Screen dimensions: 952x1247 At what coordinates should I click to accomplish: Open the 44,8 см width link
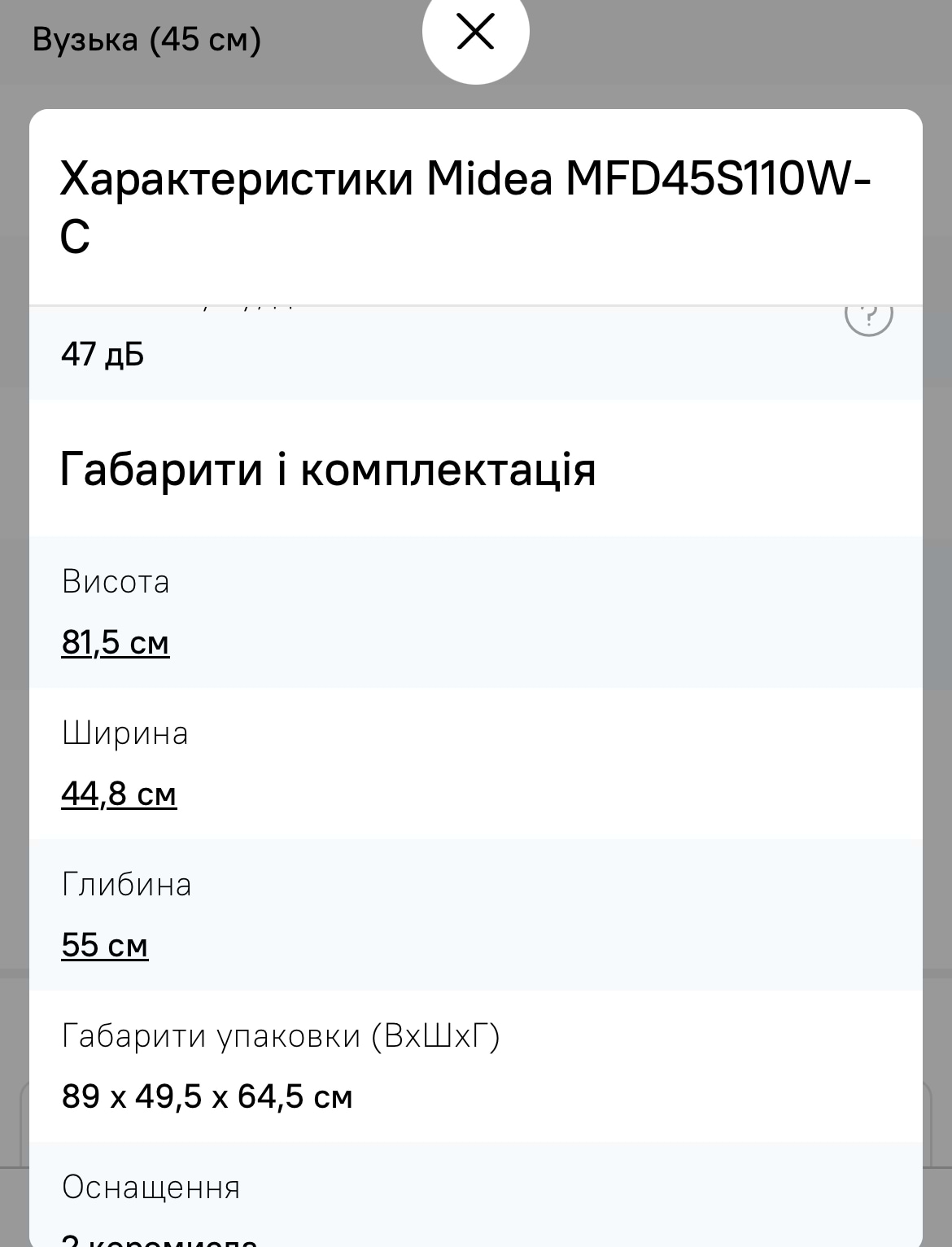(x=119, y=794)
